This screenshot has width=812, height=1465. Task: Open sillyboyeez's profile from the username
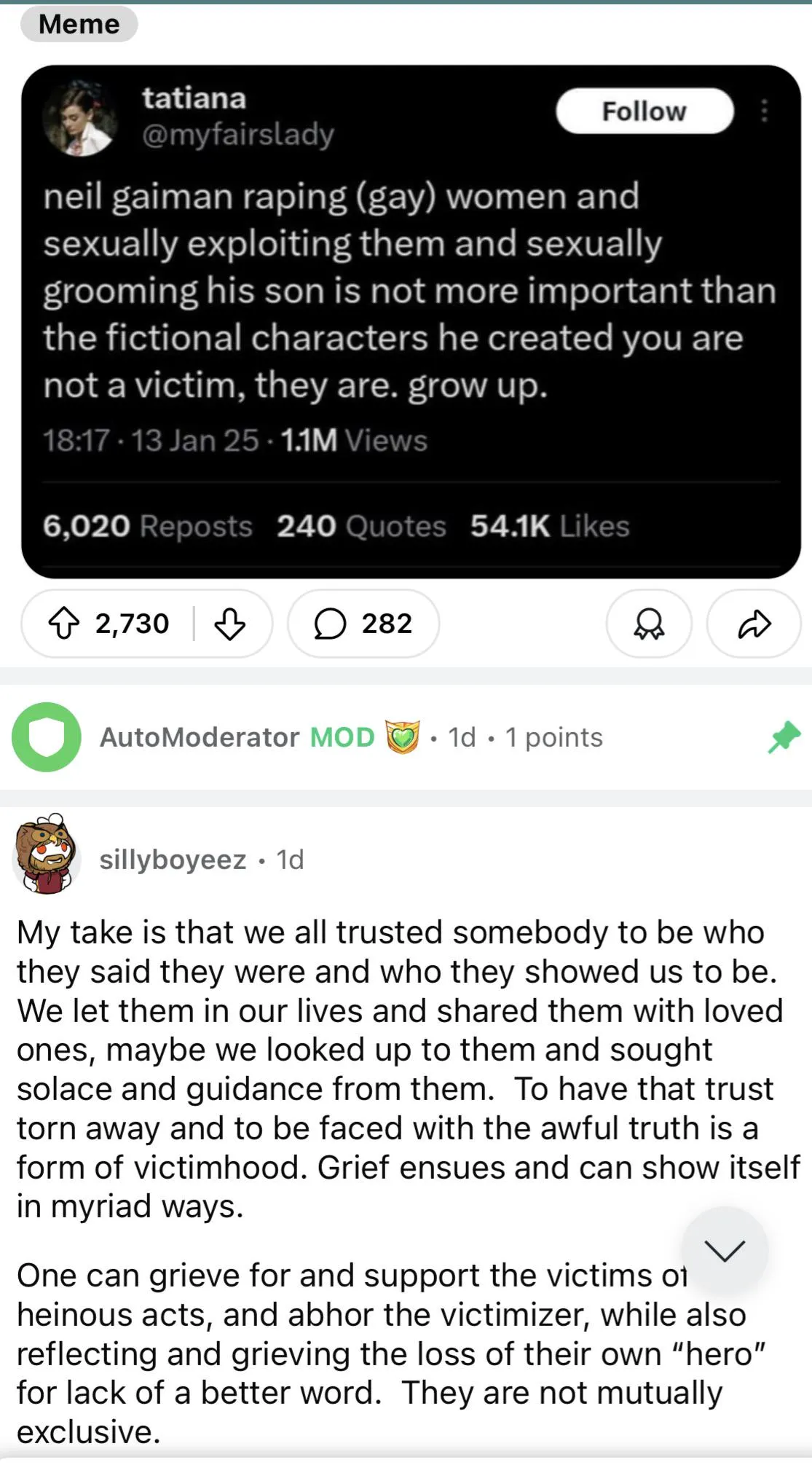[173, 860]
